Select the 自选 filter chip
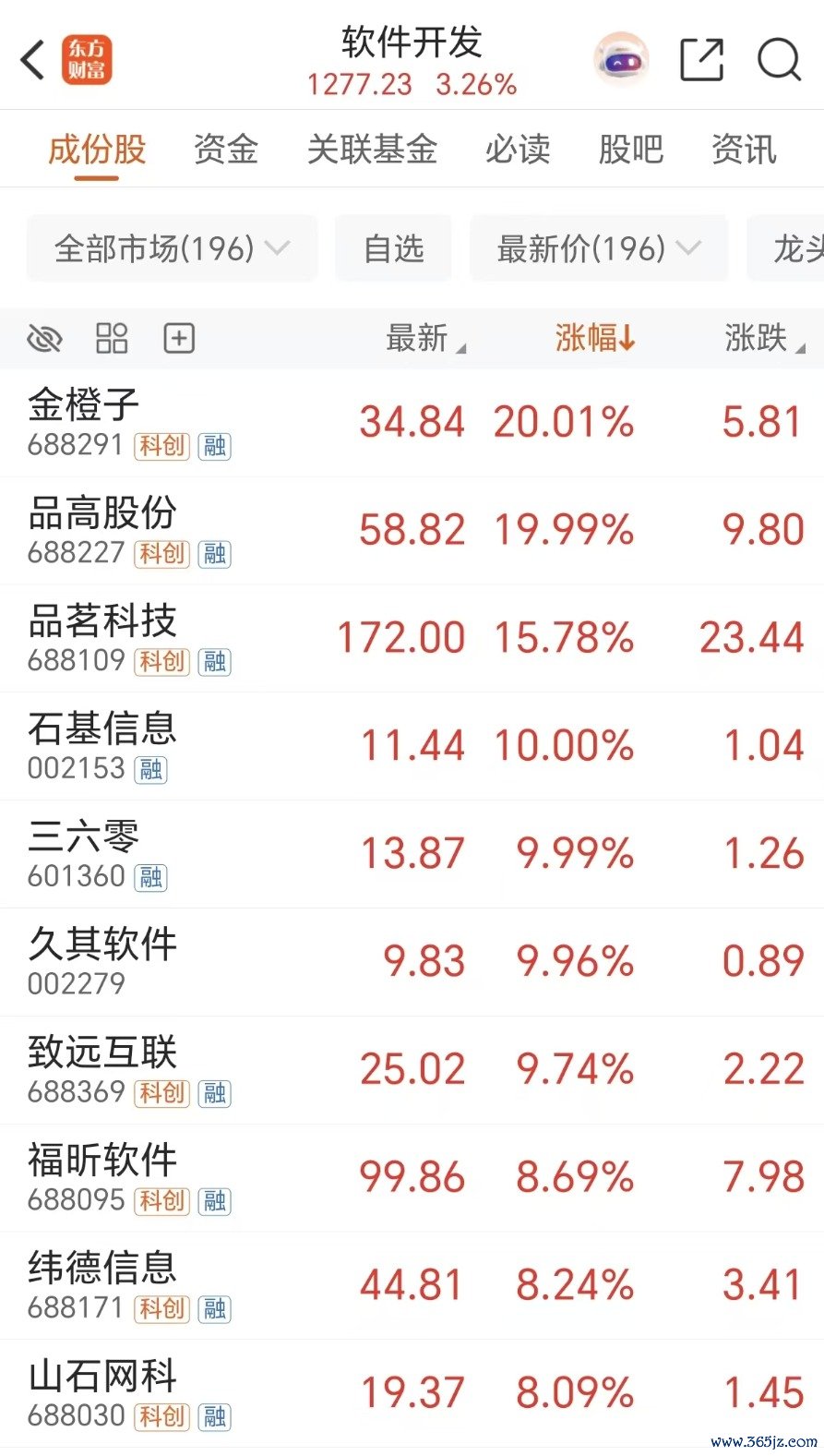824x1456 pixels. pos(394,248)
